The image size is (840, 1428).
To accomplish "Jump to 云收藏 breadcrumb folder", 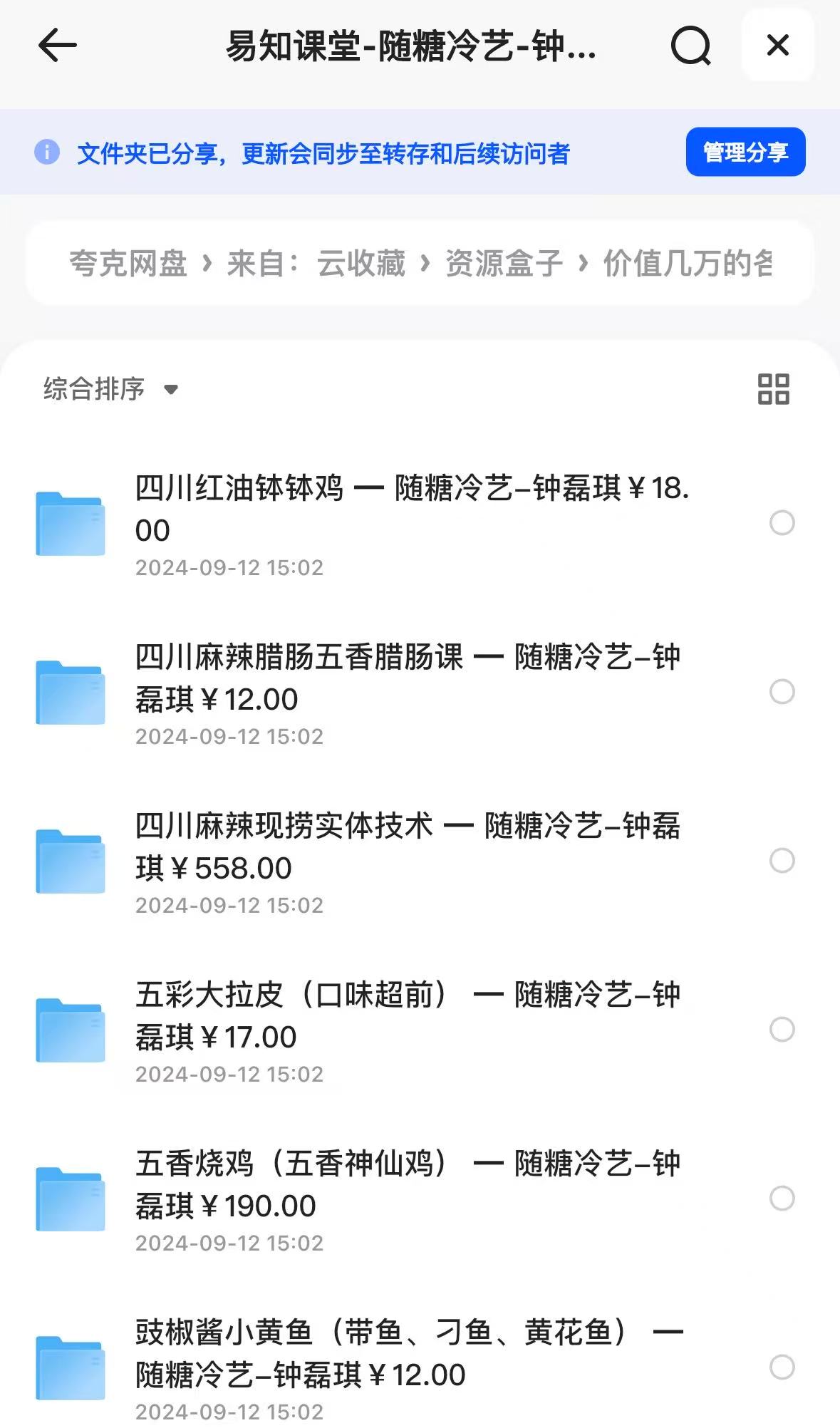I will (361, 264).
